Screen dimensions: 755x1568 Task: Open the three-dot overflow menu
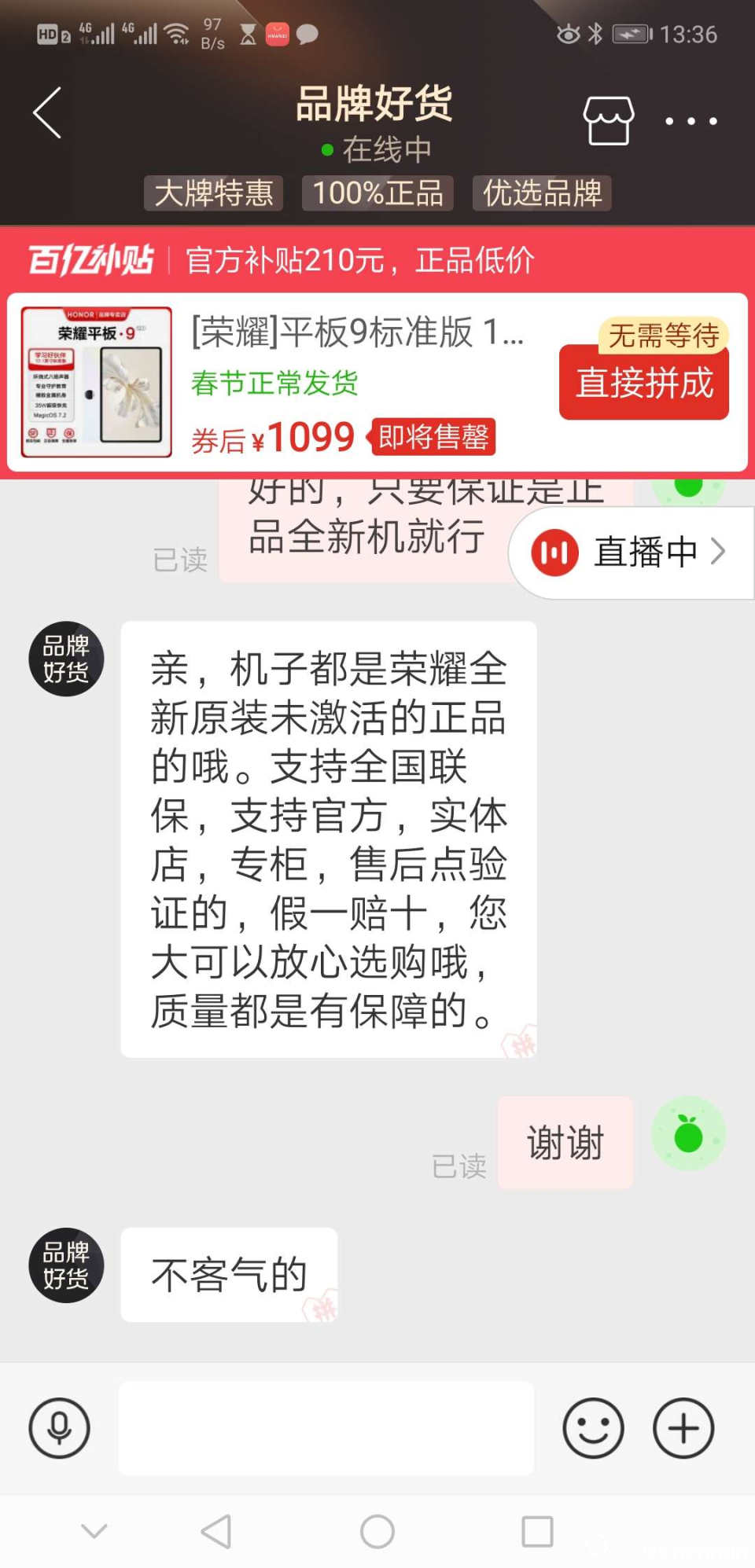click(x=691, y=121)
